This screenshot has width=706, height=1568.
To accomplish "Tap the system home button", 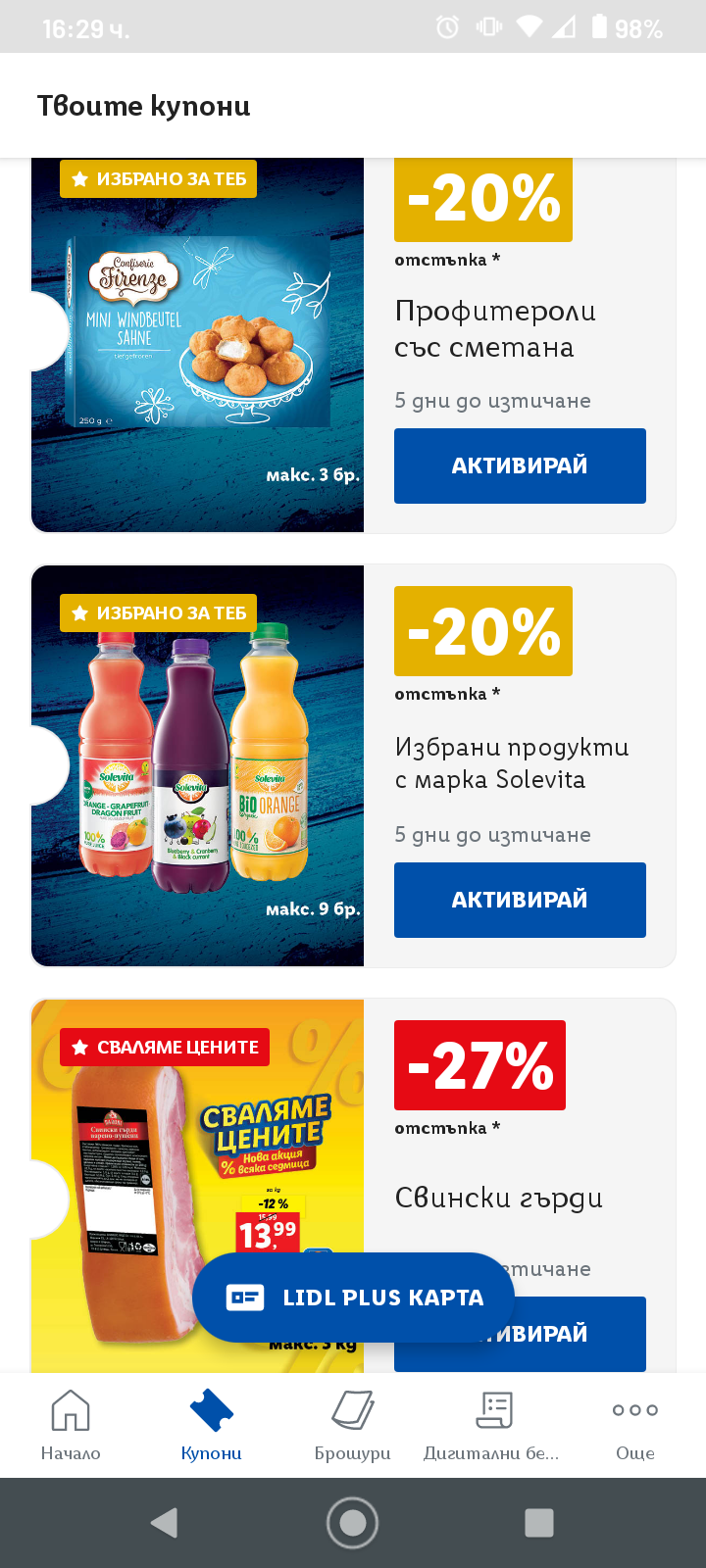I will pos(353,1523).
